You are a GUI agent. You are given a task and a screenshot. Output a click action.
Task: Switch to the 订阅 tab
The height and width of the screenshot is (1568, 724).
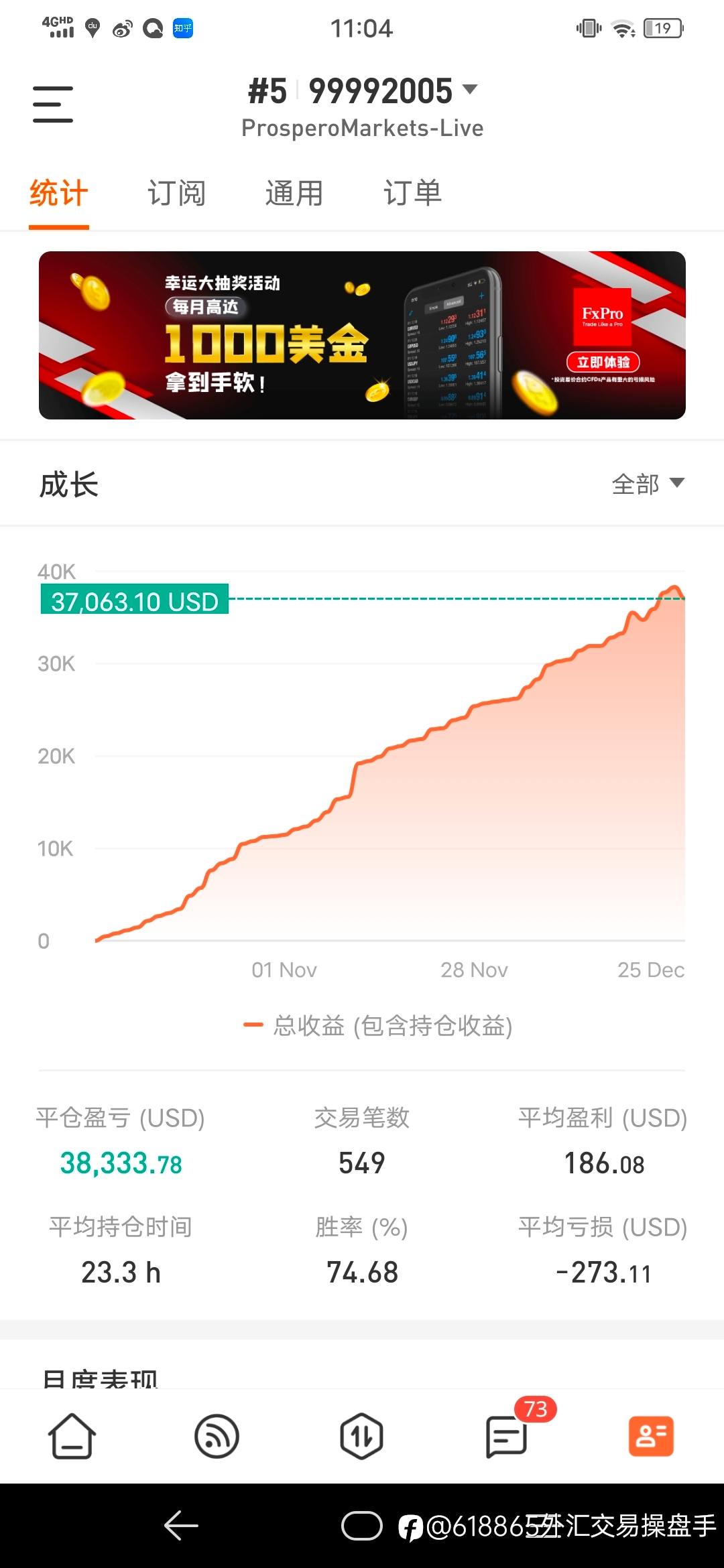(x=176, y=194)
